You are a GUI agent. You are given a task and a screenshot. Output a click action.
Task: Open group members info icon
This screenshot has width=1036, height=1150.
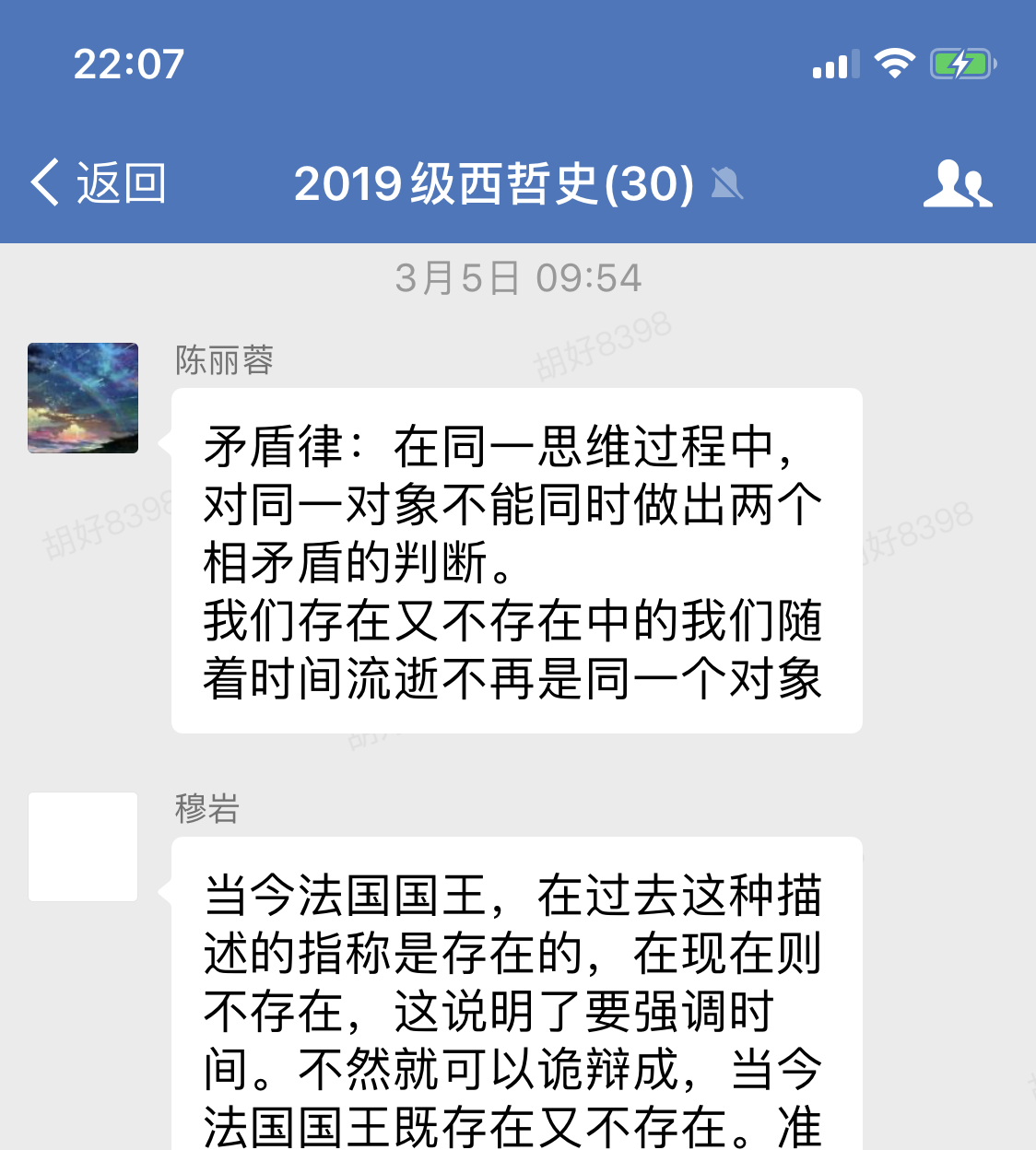[958, 182]
